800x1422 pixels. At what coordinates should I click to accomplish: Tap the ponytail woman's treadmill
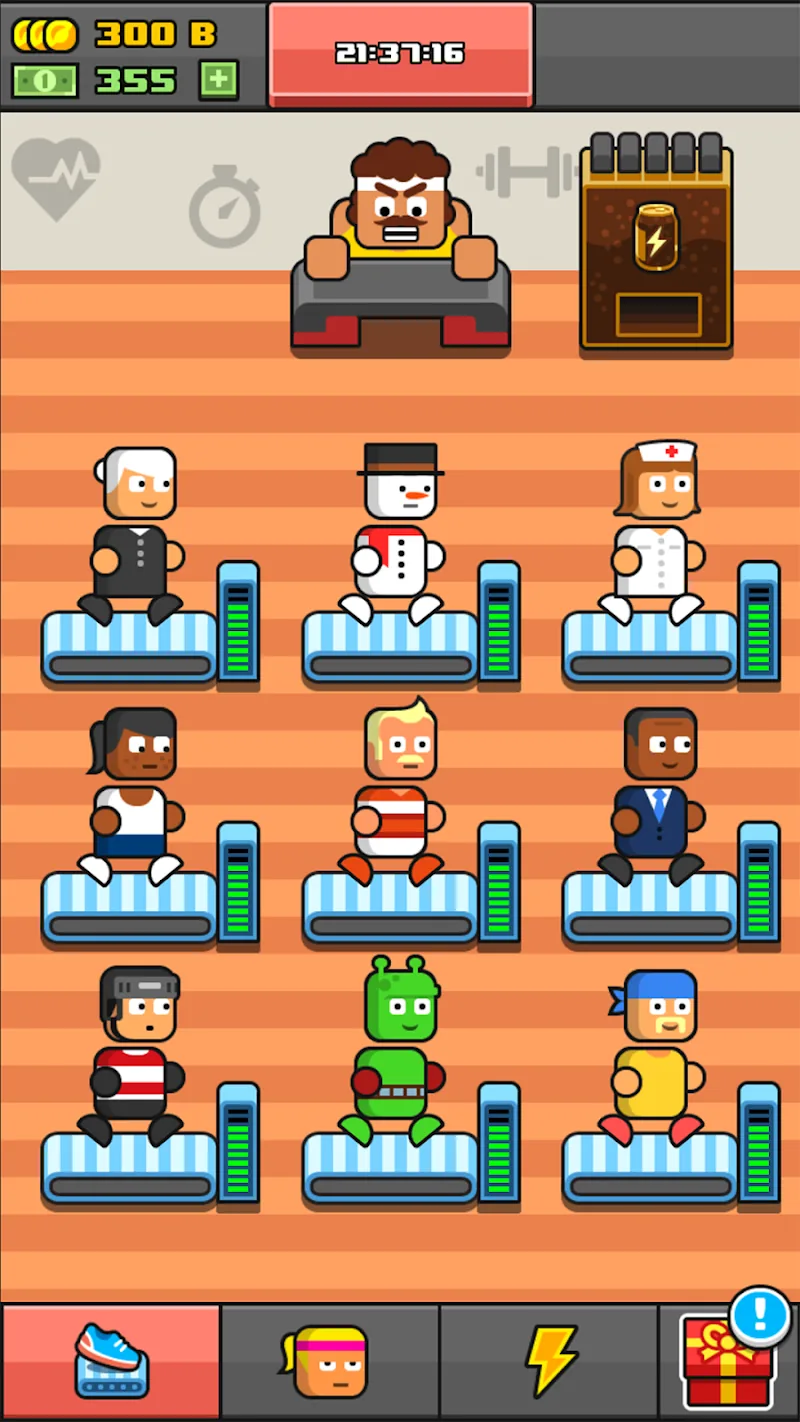click(150, 884)
